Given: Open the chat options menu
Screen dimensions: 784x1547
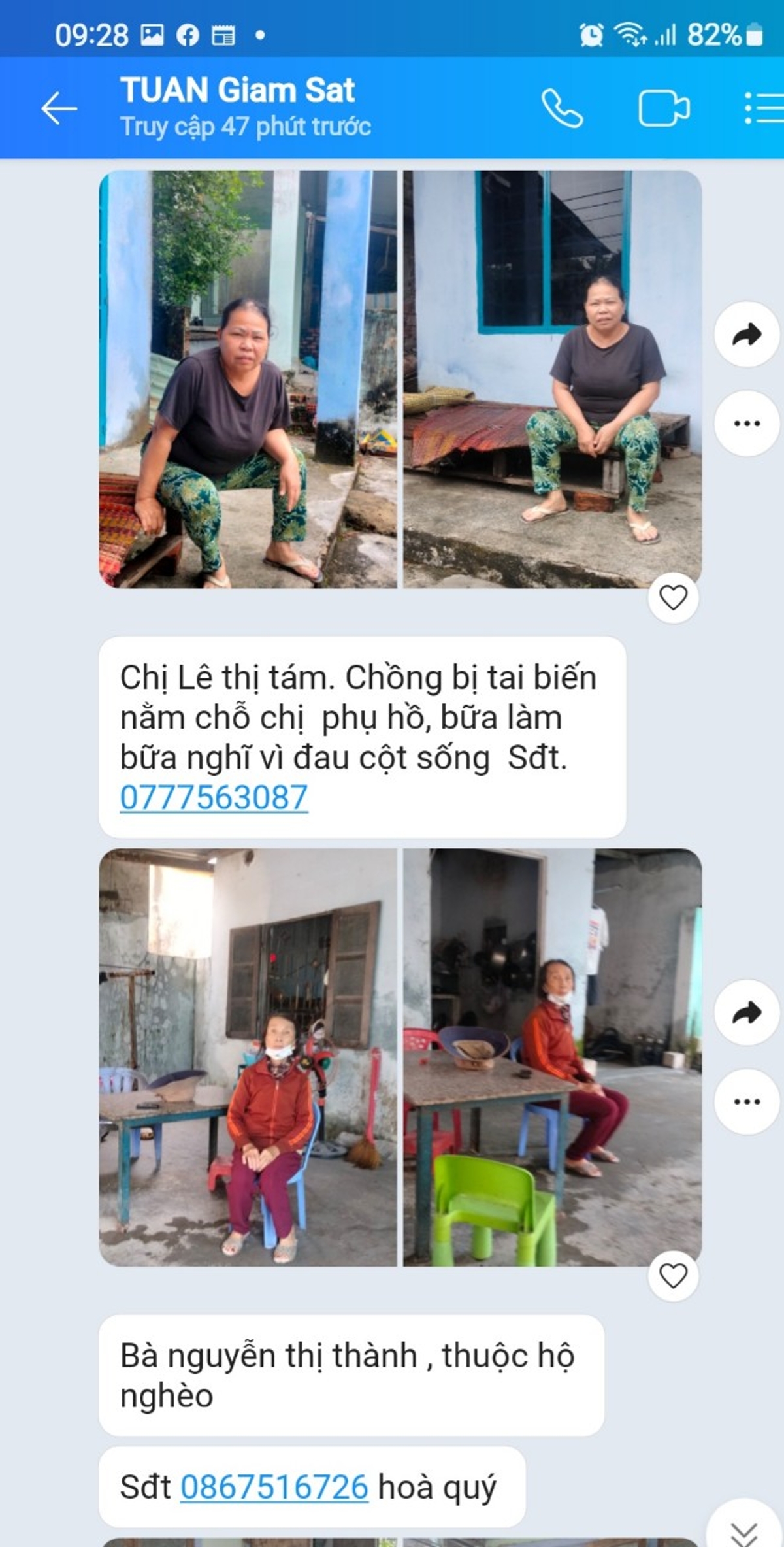Looking at the screenshot, I should tap(763, 108).
